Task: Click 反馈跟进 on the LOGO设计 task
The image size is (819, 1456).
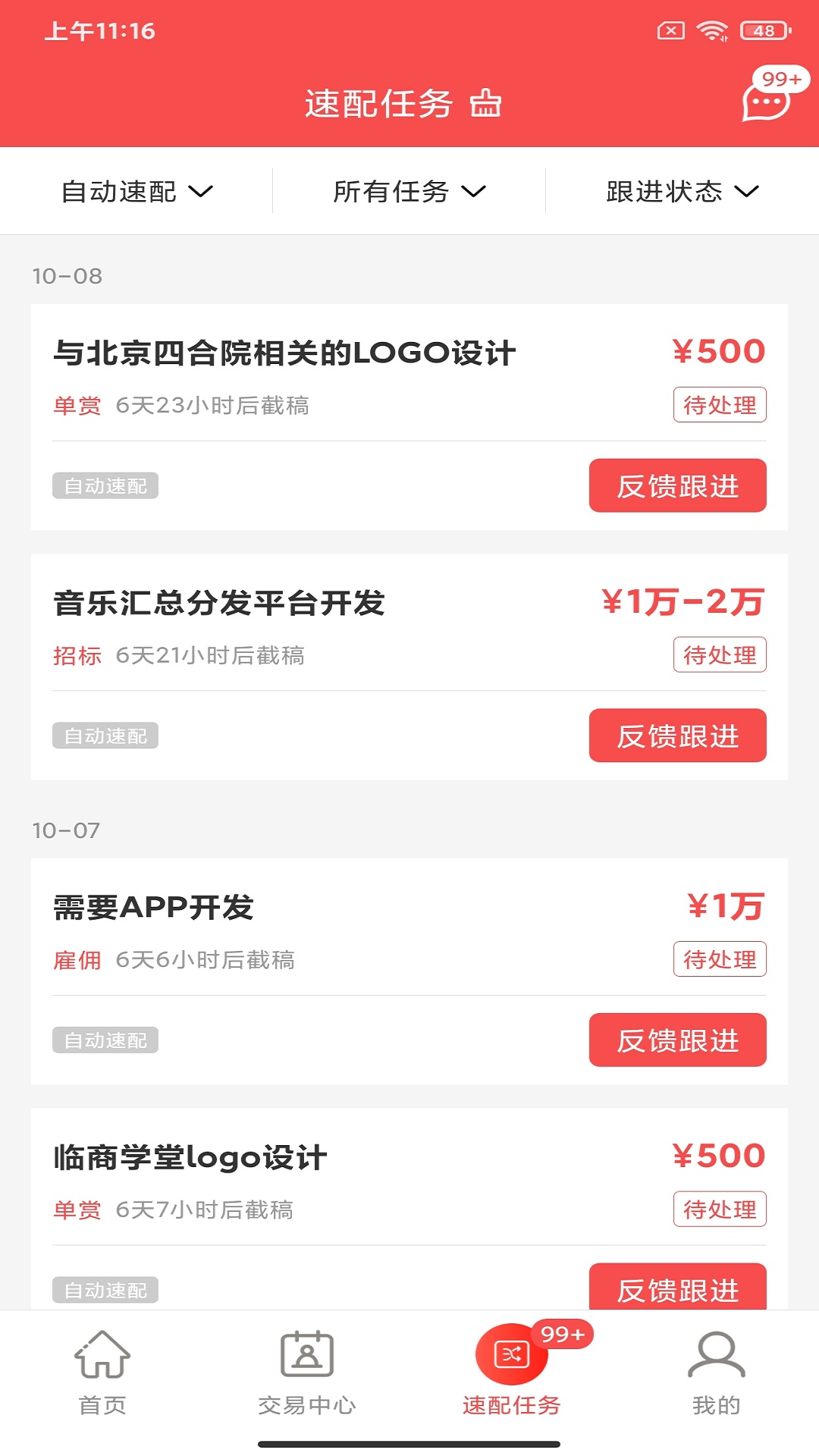Action: click(x=677, y=486)
